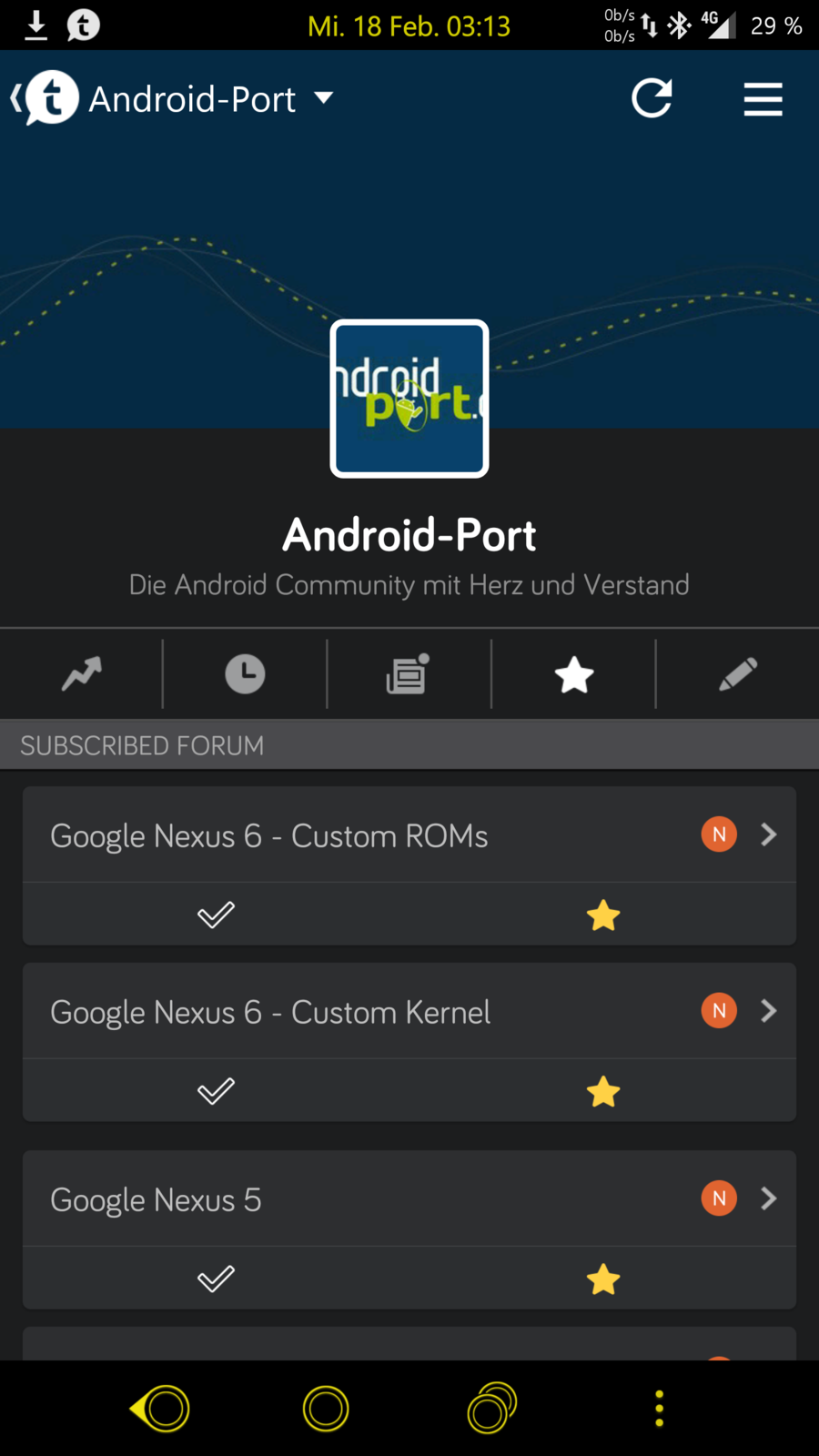Tap the system home button
Image resolution: width=819 pixels, height=1456 pixels.
(326, 1409)
